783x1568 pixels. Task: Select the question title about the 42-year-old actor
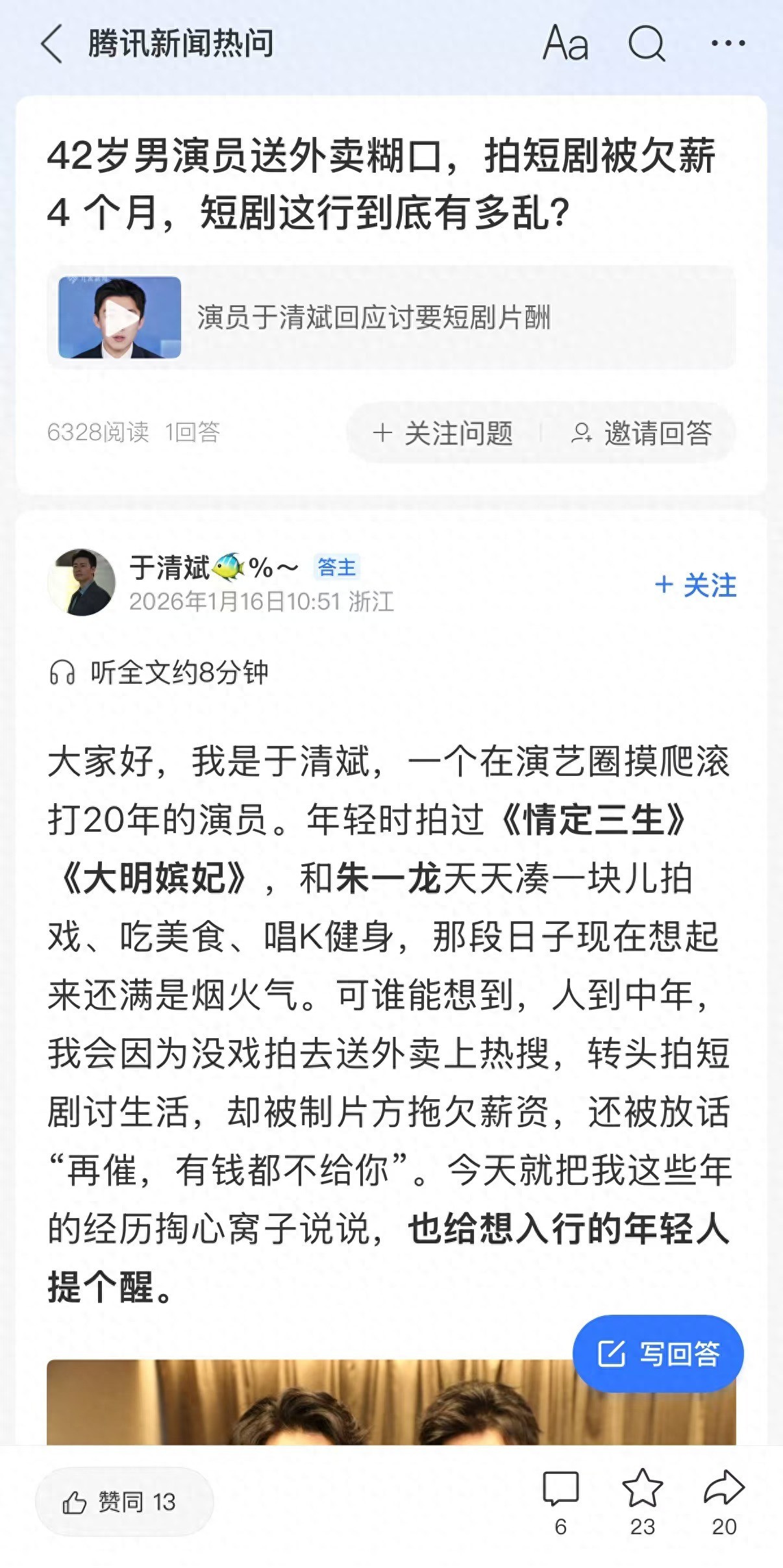pos(390,185)
